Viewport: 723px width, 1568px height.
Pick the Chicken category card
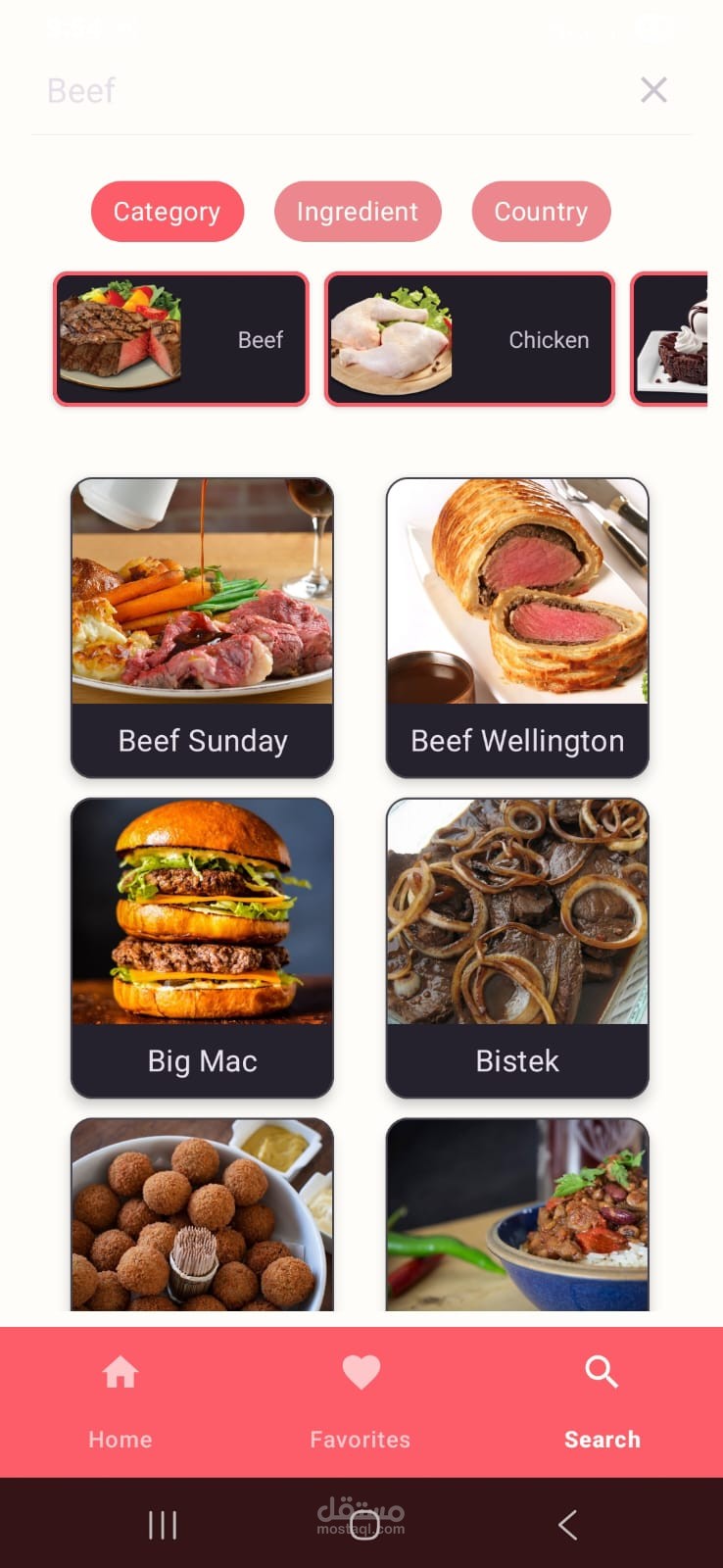[x=469, y=339]
